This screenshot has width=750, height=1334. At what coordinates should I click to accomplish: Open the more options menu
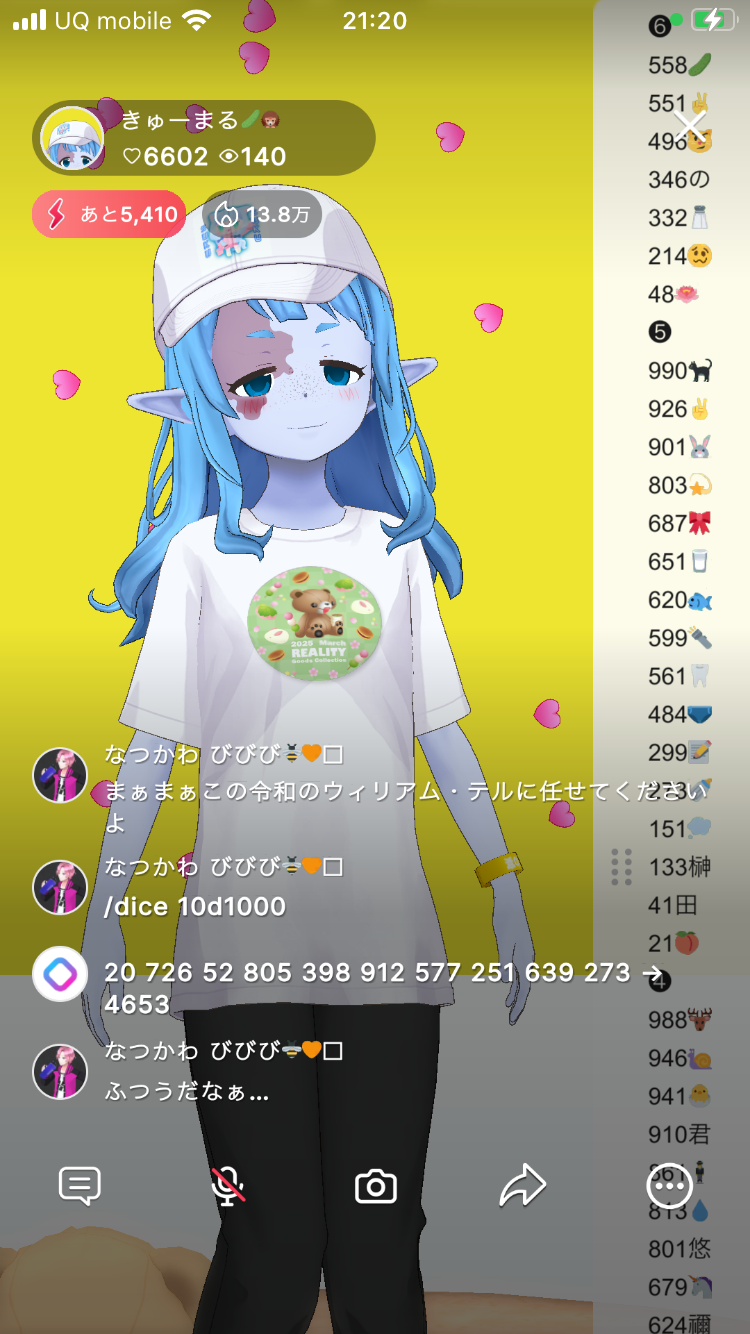pos(669,1187)
